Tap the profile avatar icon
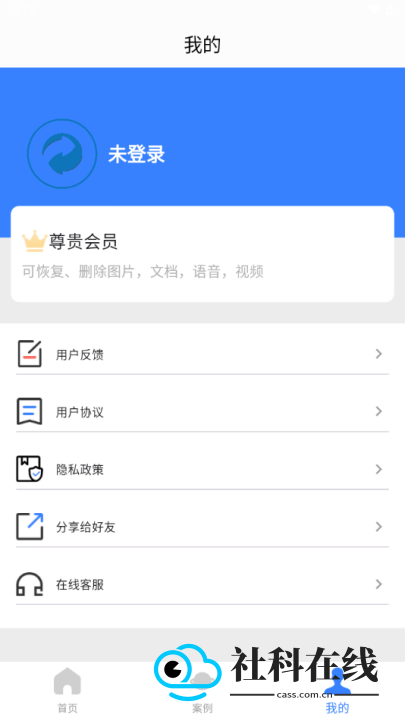This screenshot has height=720, width=405. [x=62, y=154]
